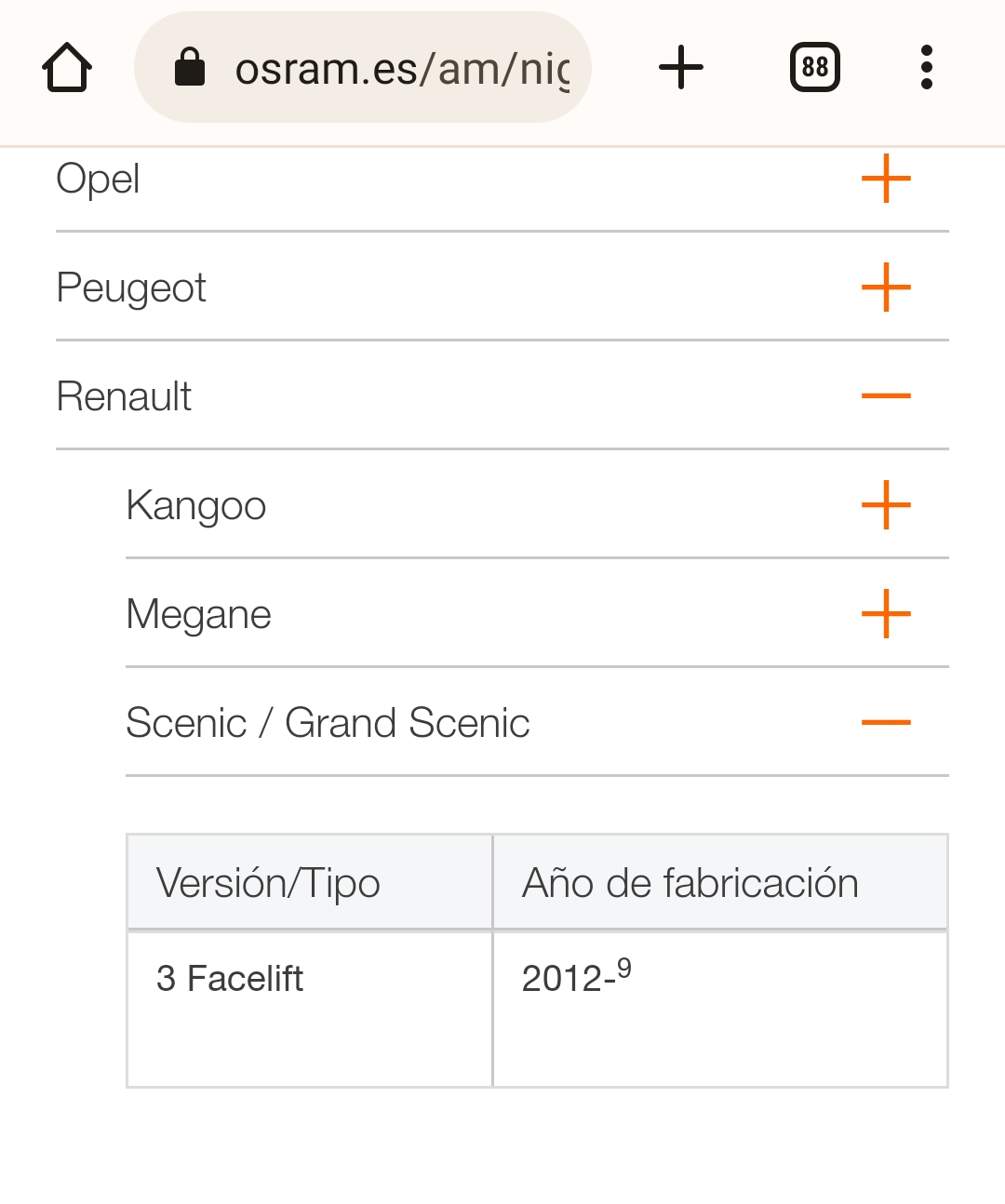Collapse the Renault section

[x=886, y=396]
